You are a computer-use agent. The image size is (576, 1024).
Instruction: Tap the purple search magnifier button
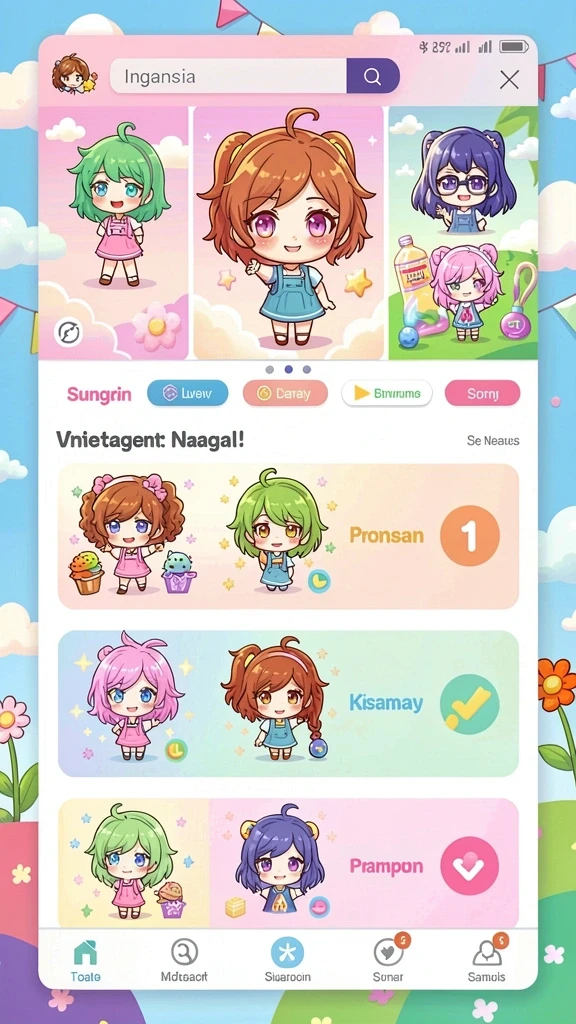coord(373,76)
